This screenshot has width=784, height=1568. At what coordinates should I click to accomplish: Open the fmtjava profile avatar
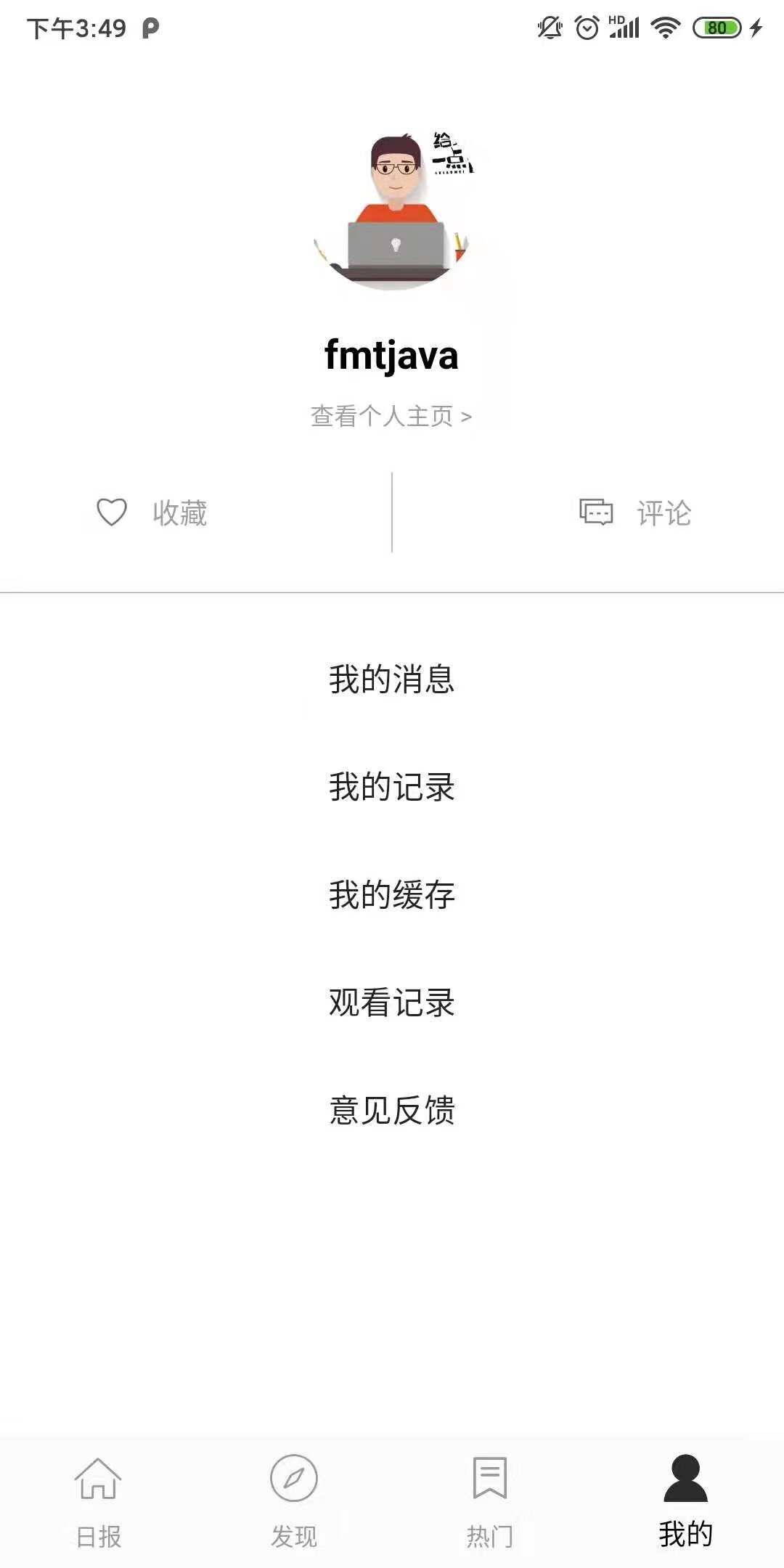pyautogui.click(x=392, y=211)
